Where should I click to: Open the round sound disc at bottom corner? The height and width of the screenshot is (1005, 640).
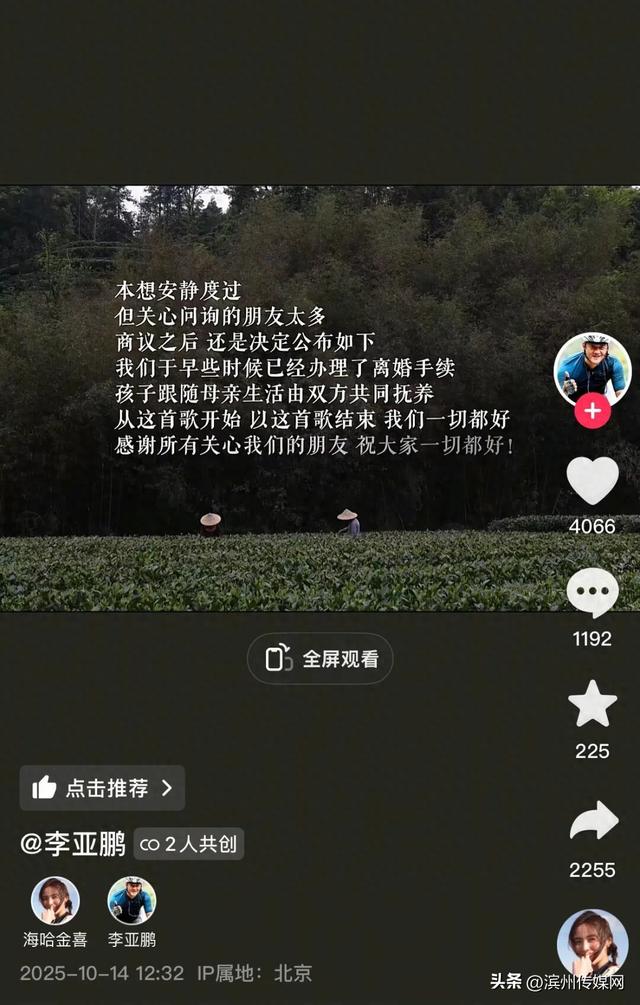[592, 943]
